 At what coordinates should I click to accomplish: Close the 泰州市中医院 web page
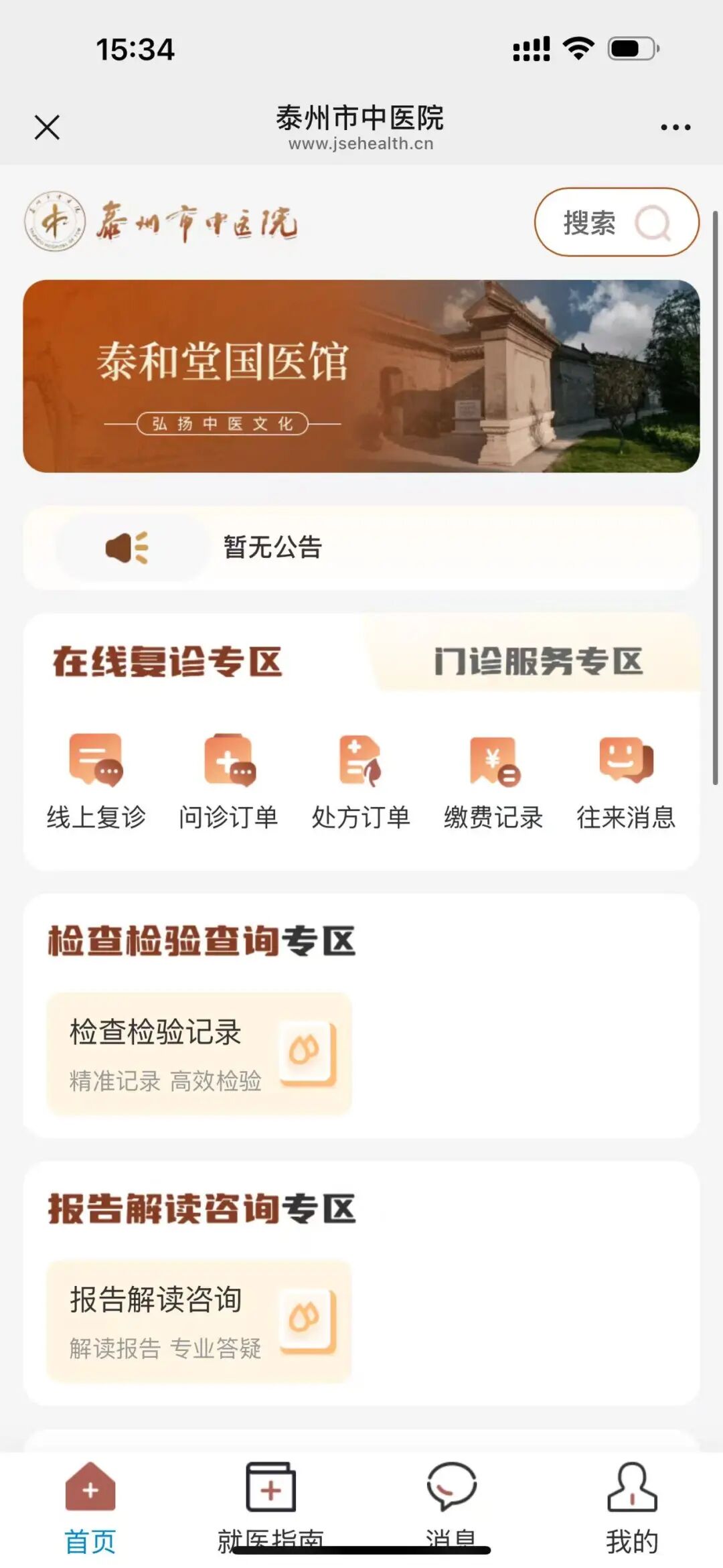[47, 127]
